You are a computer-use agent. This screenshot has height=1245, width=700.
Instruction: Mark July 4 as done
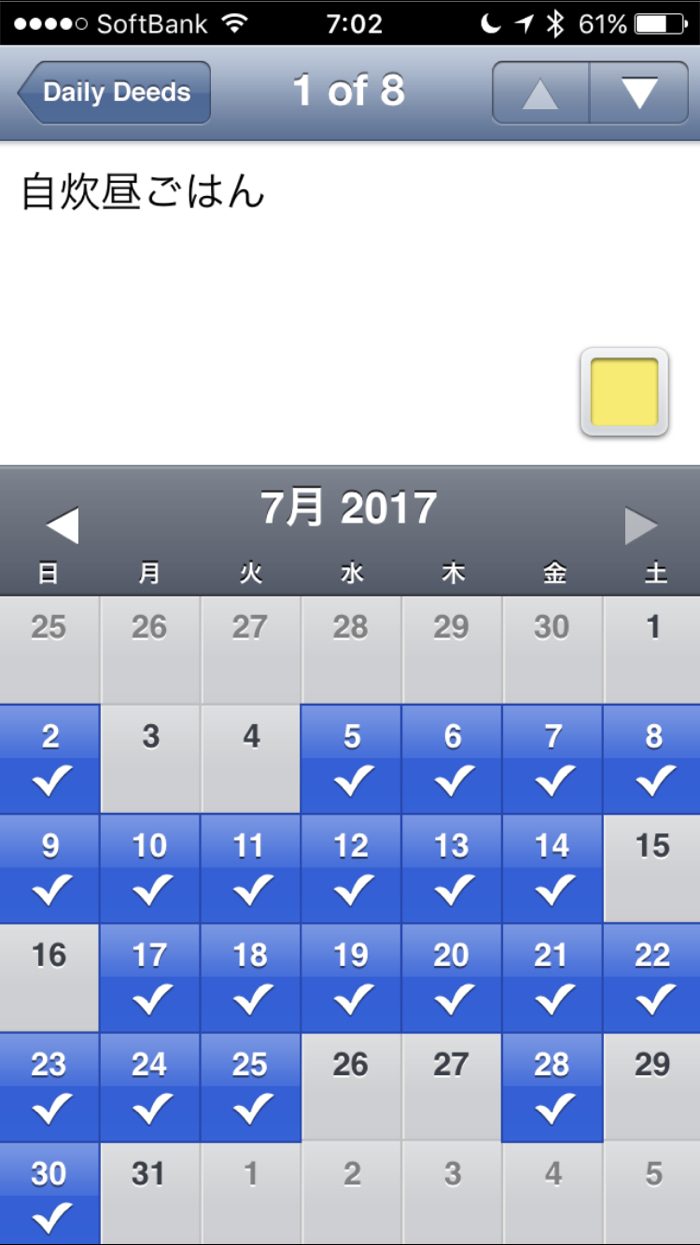point(251,758)
